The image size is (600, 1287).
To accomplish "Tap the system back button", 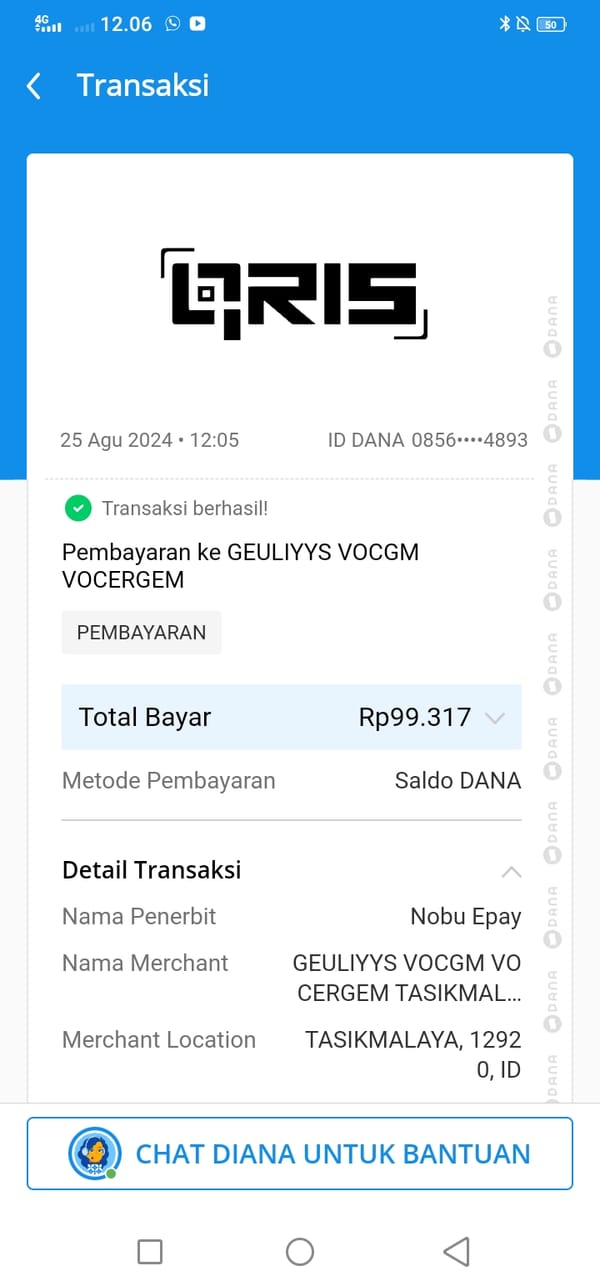I will tap(456, 1251).
